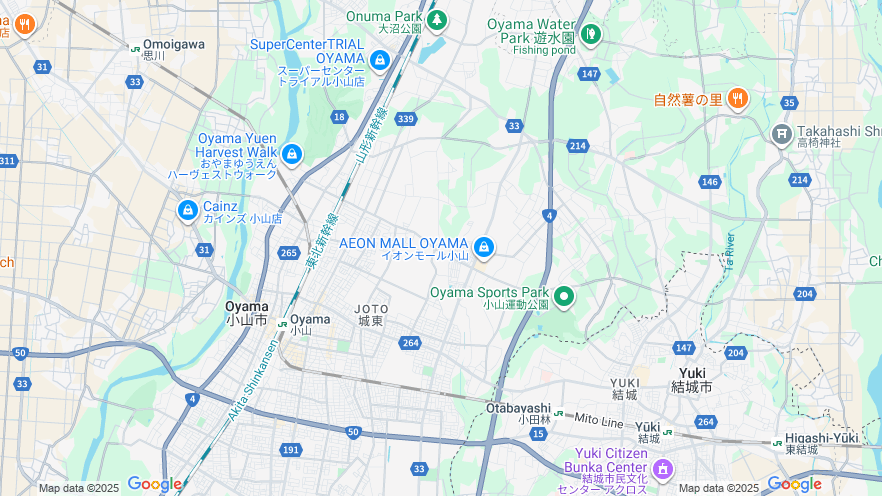
Task: Select the Otabayashi station icon
Action: click(558, 413)
